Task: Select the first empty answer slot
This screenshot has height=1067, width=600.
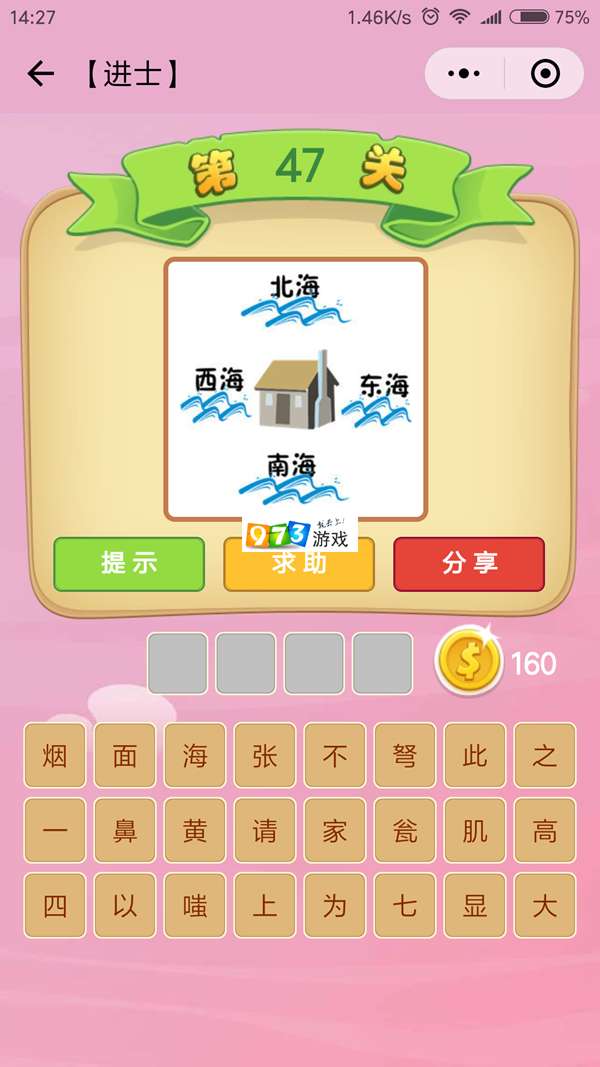Action: pos(178,663)
